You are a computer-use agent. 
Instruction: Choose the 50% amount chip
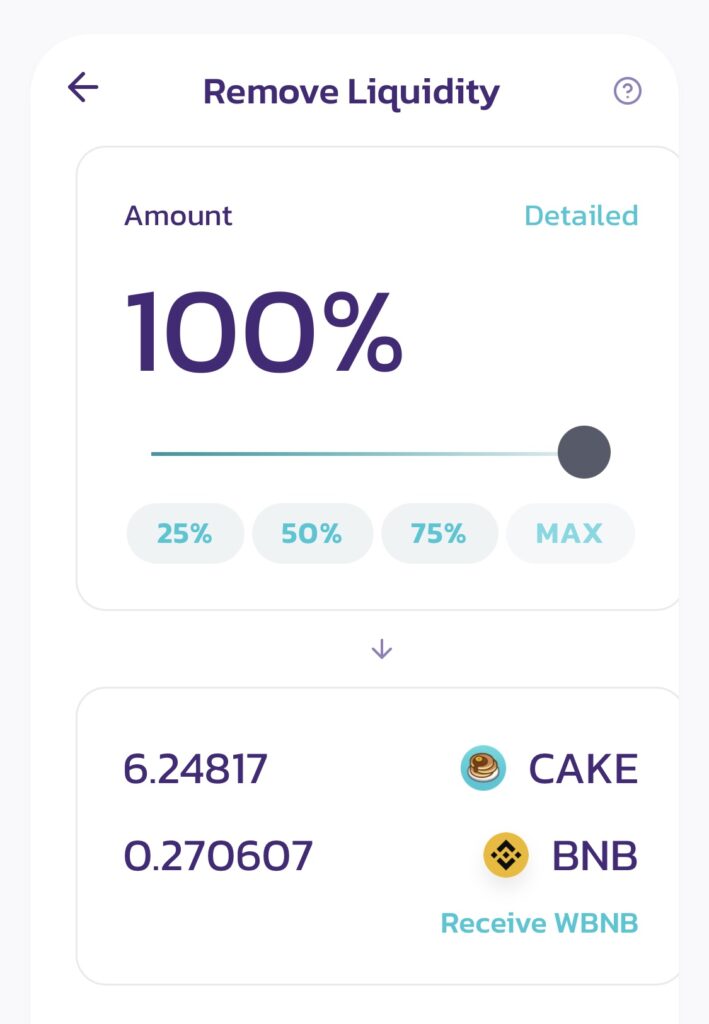(312, 533)
